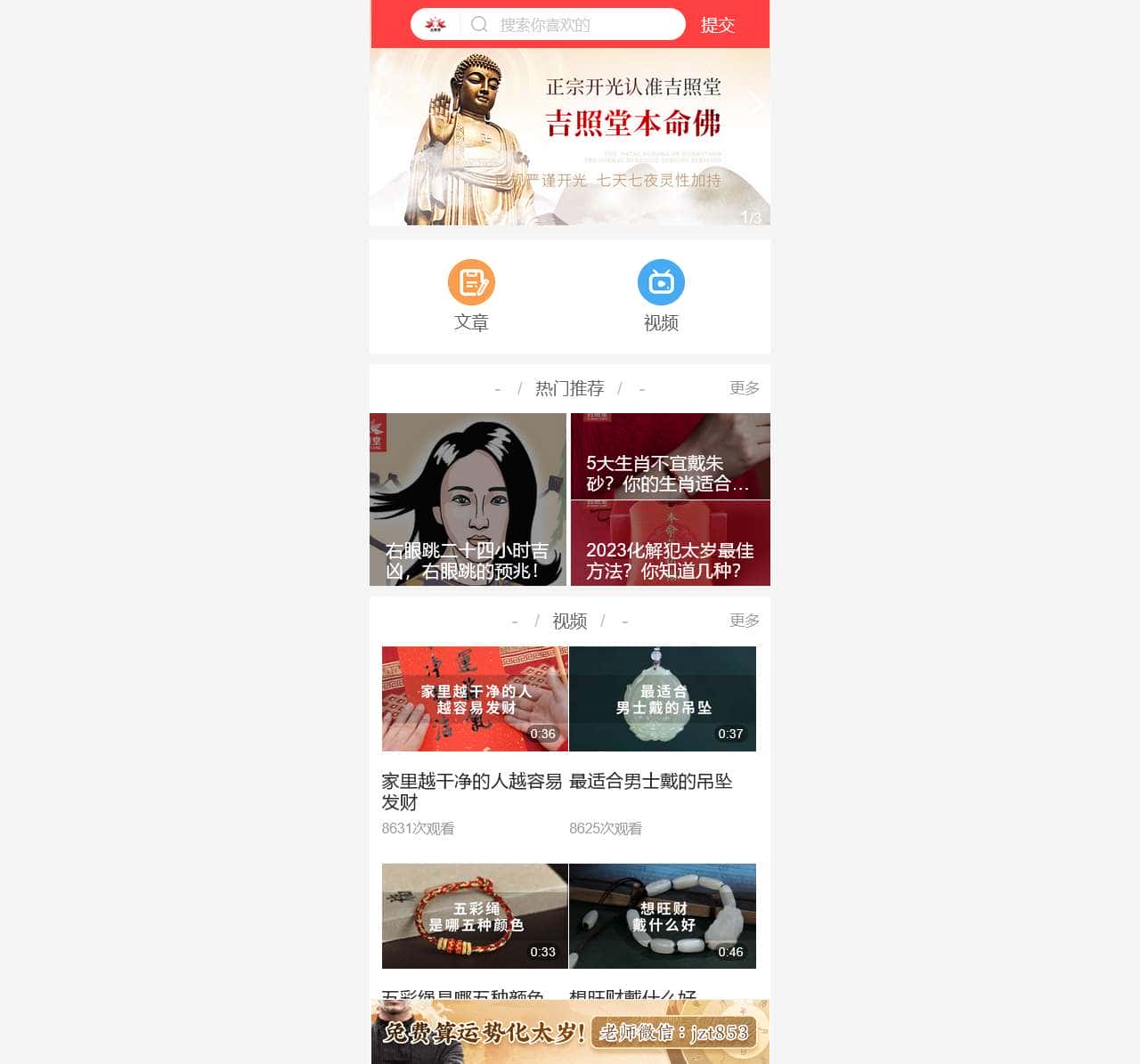Screen dimensions: 1140x1064
Task: Play the video 家里越干净的人越容易发财
Action: (x=475, y=699)
